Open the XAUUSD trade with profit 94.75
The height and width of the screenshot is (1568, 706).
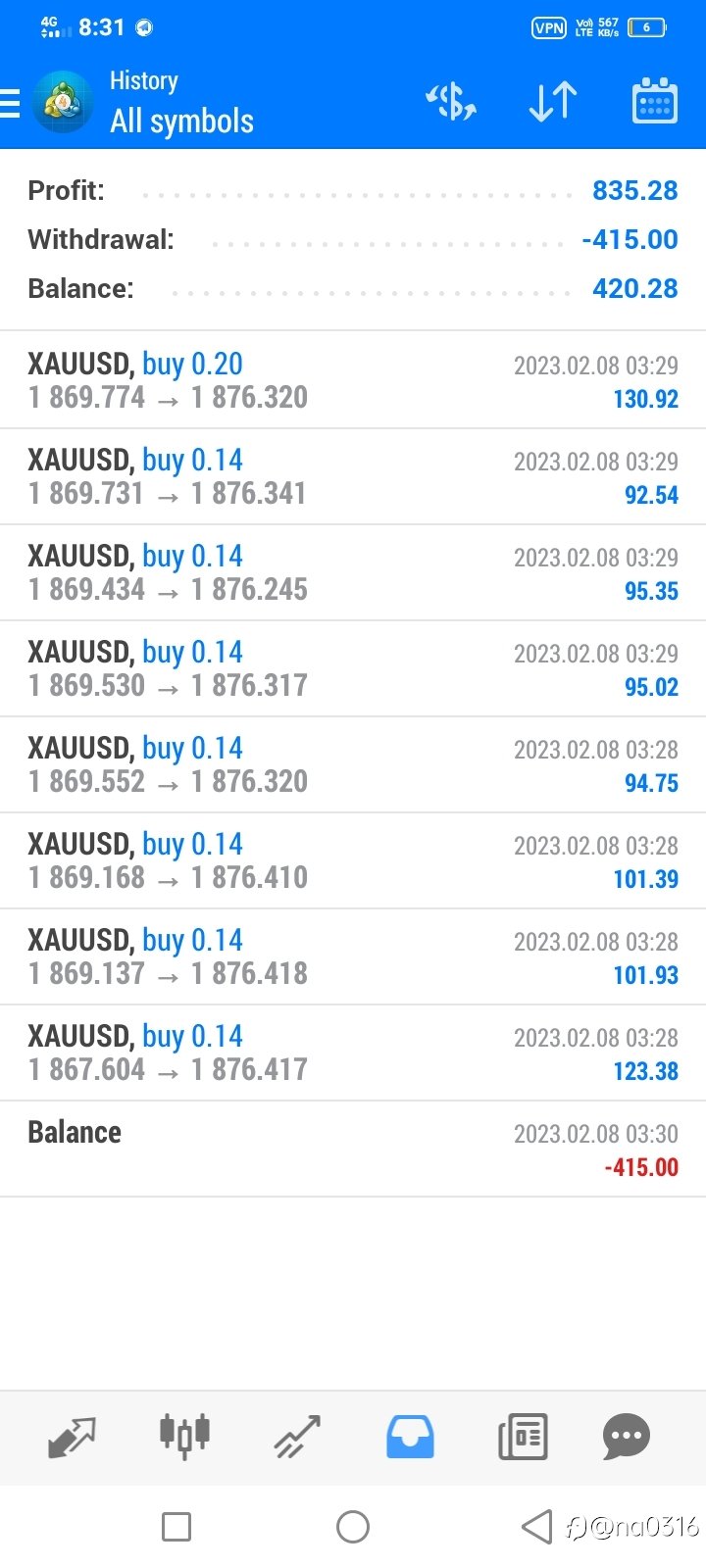coord(353,764)
